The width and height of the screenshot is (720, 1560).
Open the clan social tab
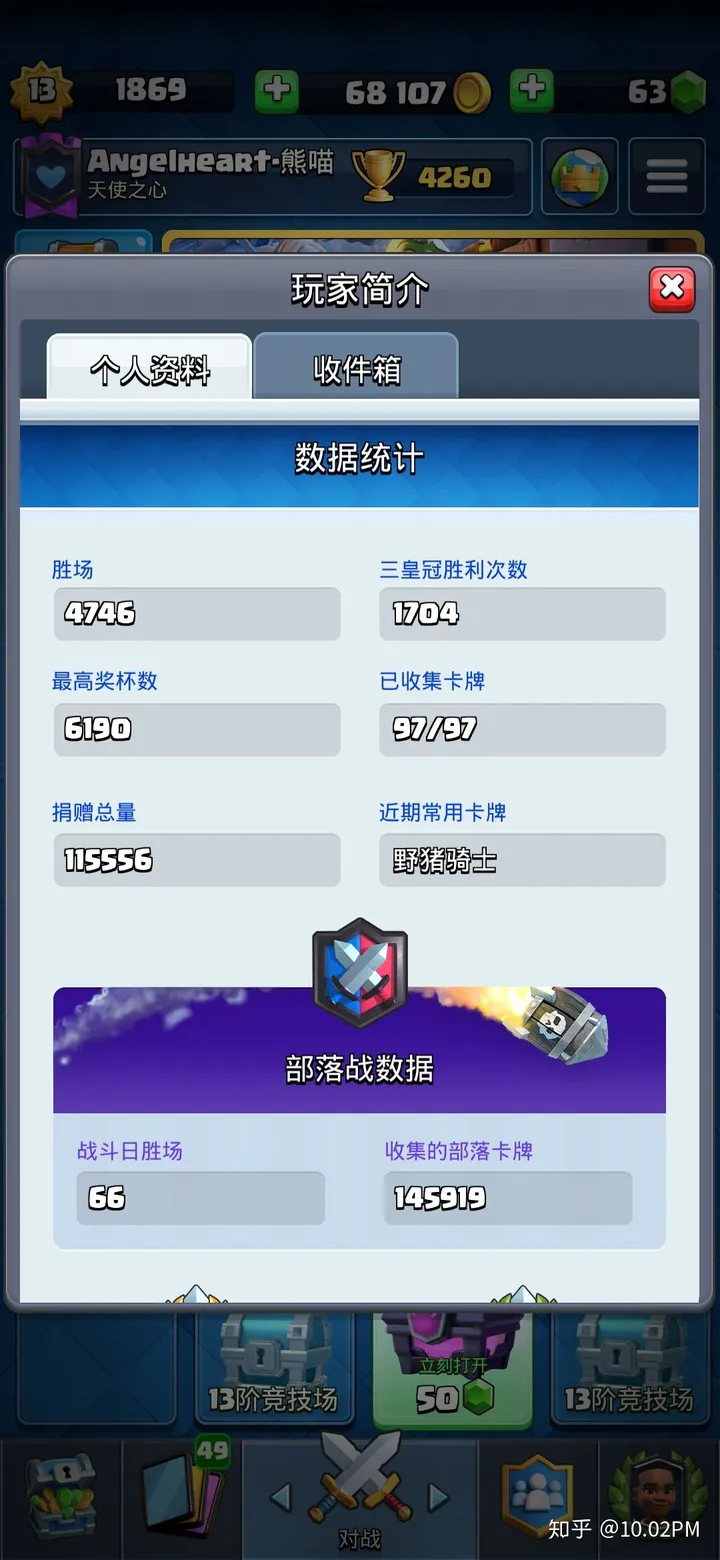538,1495
